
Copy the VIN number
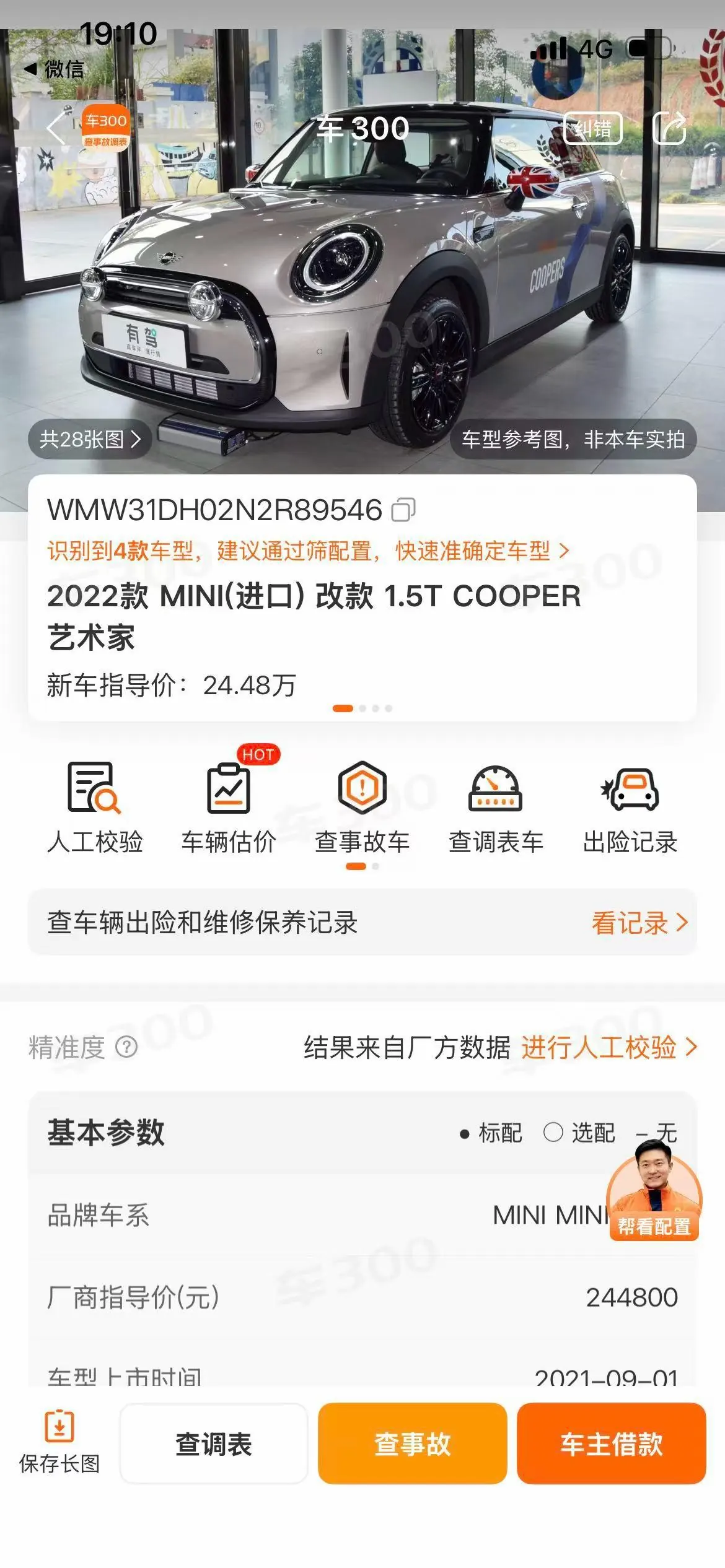pyautogui.click(x=403, y=510)
